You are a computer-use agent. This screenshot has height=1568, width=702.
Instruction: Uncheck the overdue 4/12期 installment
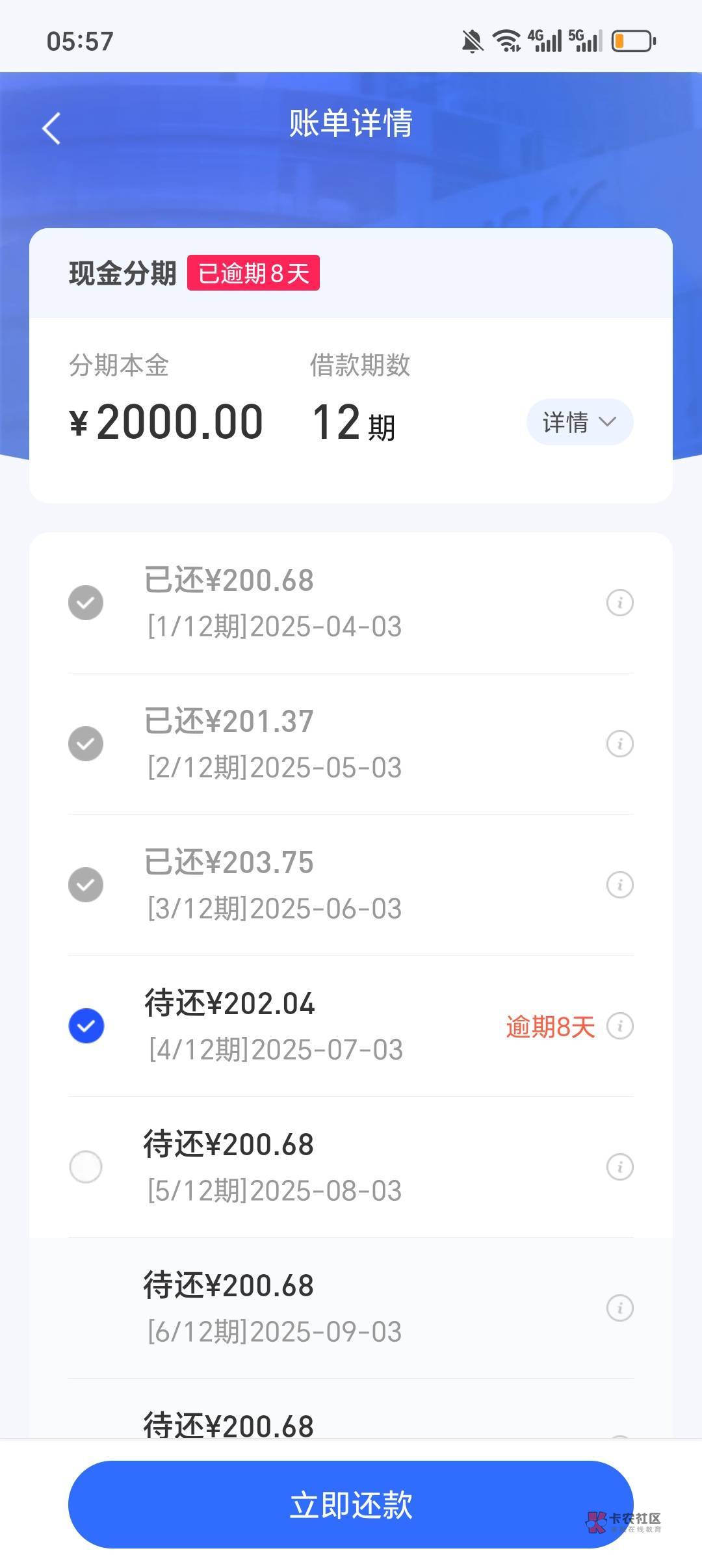point(86,1026)
